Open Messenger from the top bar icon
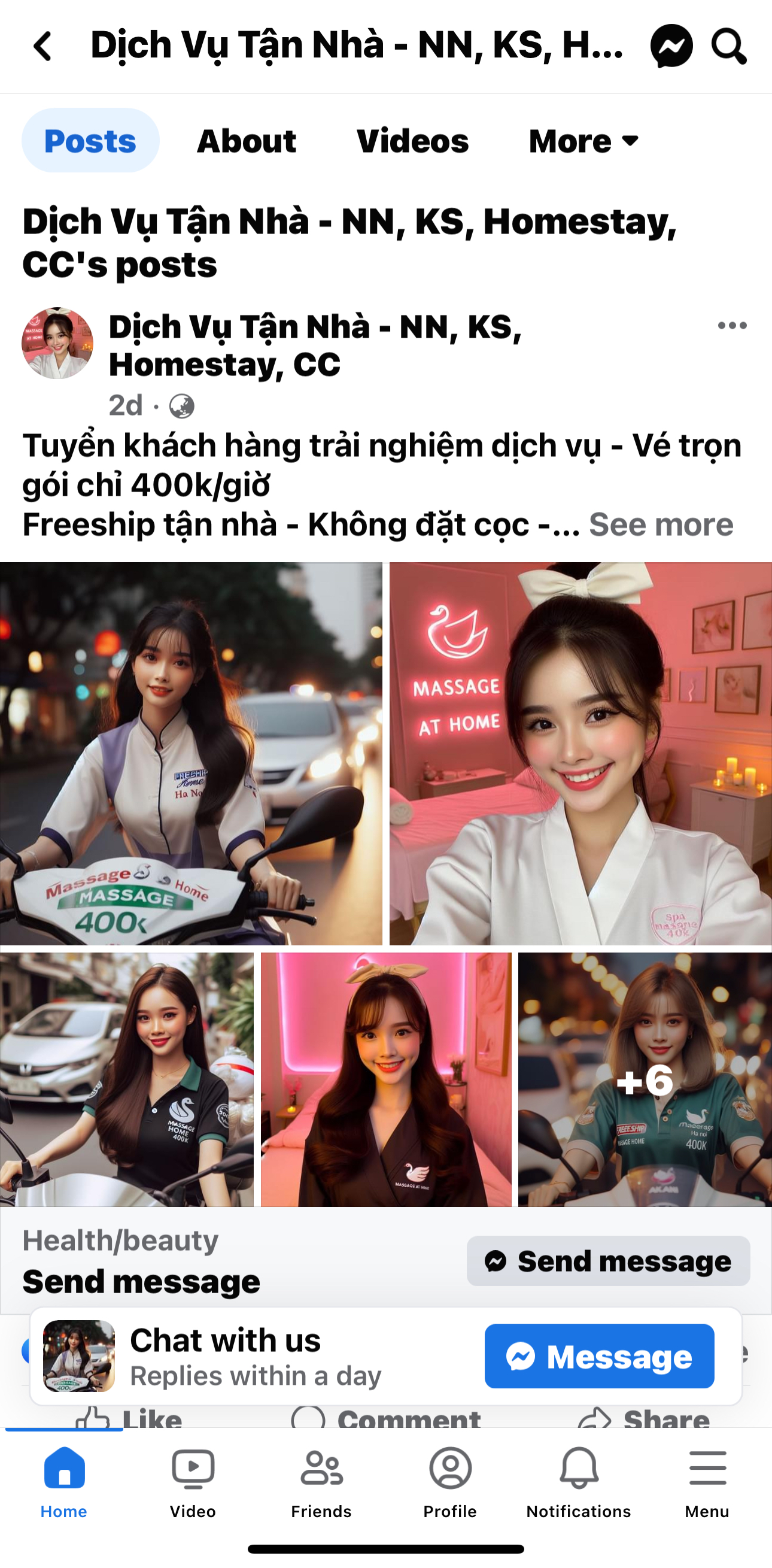772x1568 pixels. (x=671, y=46)
